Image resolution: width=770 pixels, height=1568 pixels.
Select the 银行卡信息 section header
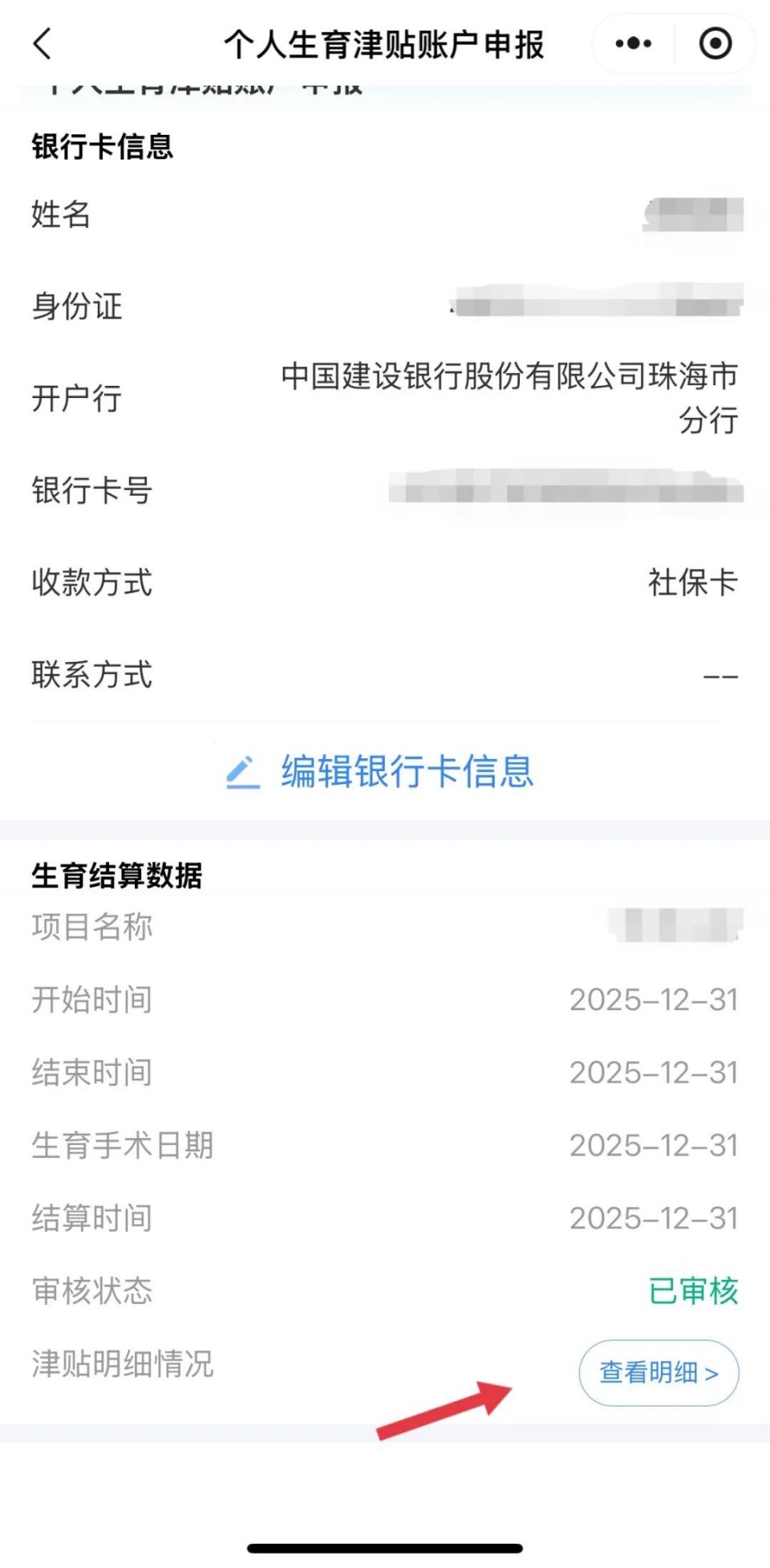click(102, 148)
